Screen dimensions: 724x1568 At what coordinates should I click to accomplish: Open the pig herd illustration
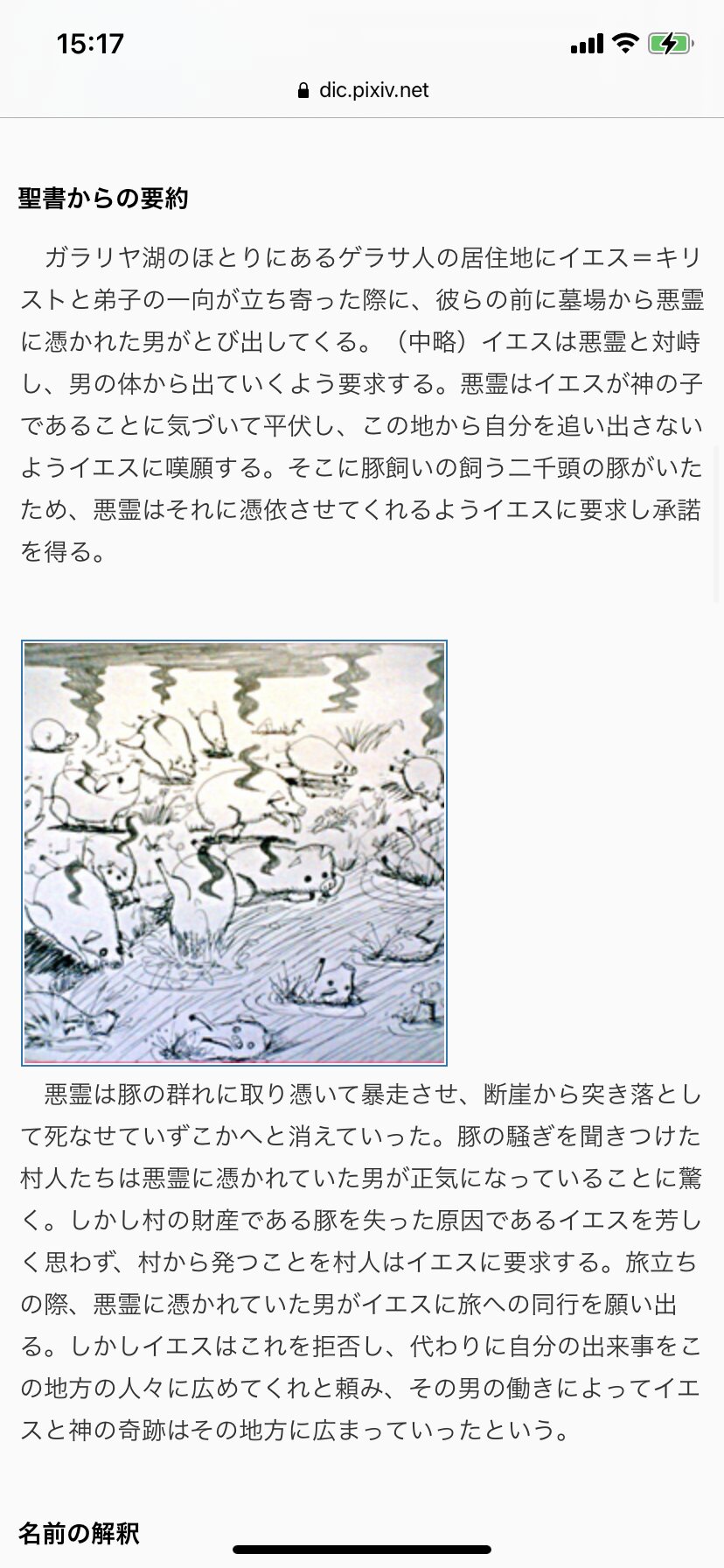coord(234,853)
